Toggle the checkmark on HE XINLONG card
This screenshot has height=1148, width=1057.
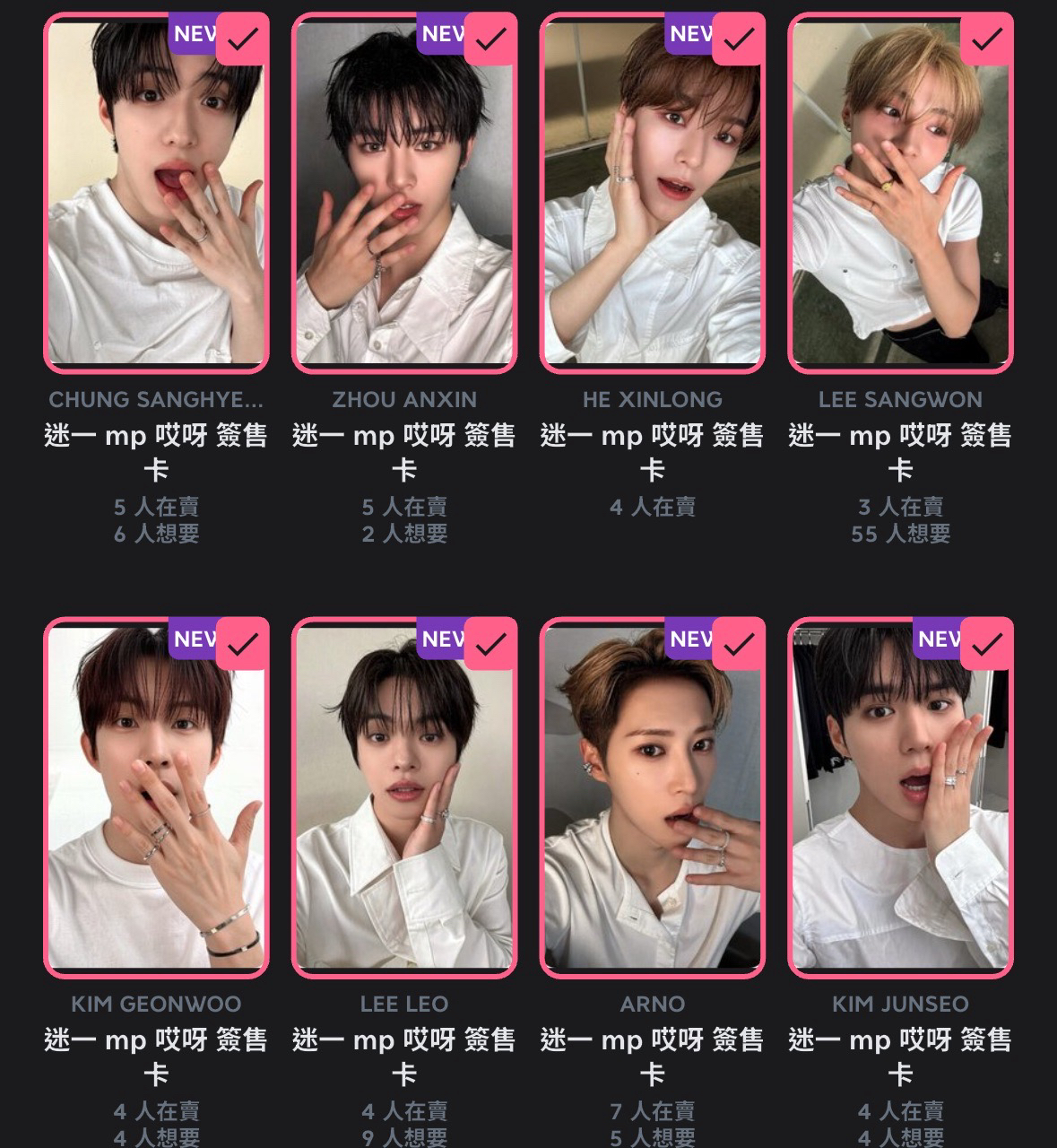click(739, 39)
